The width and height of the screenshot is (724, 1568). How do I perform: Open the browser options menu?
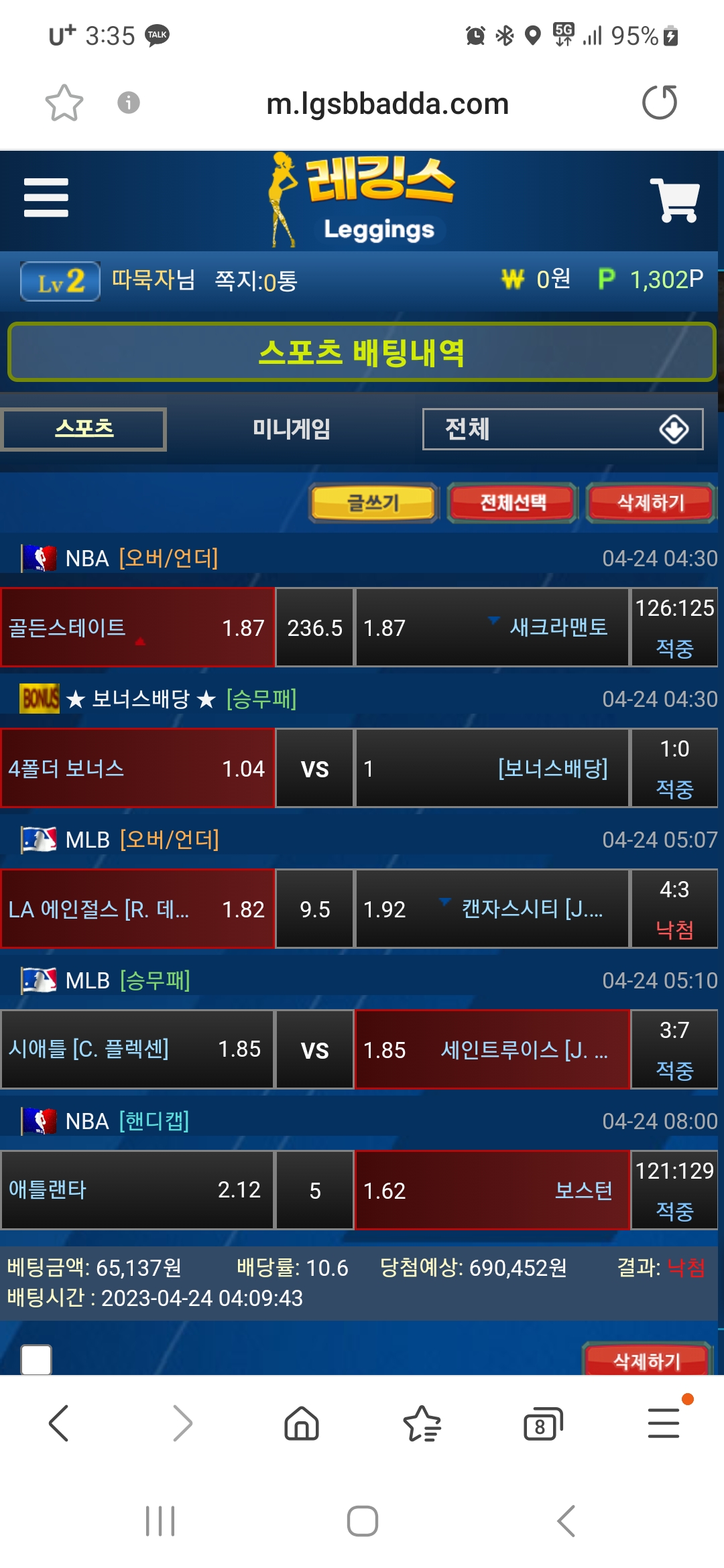pos(664,1423)
